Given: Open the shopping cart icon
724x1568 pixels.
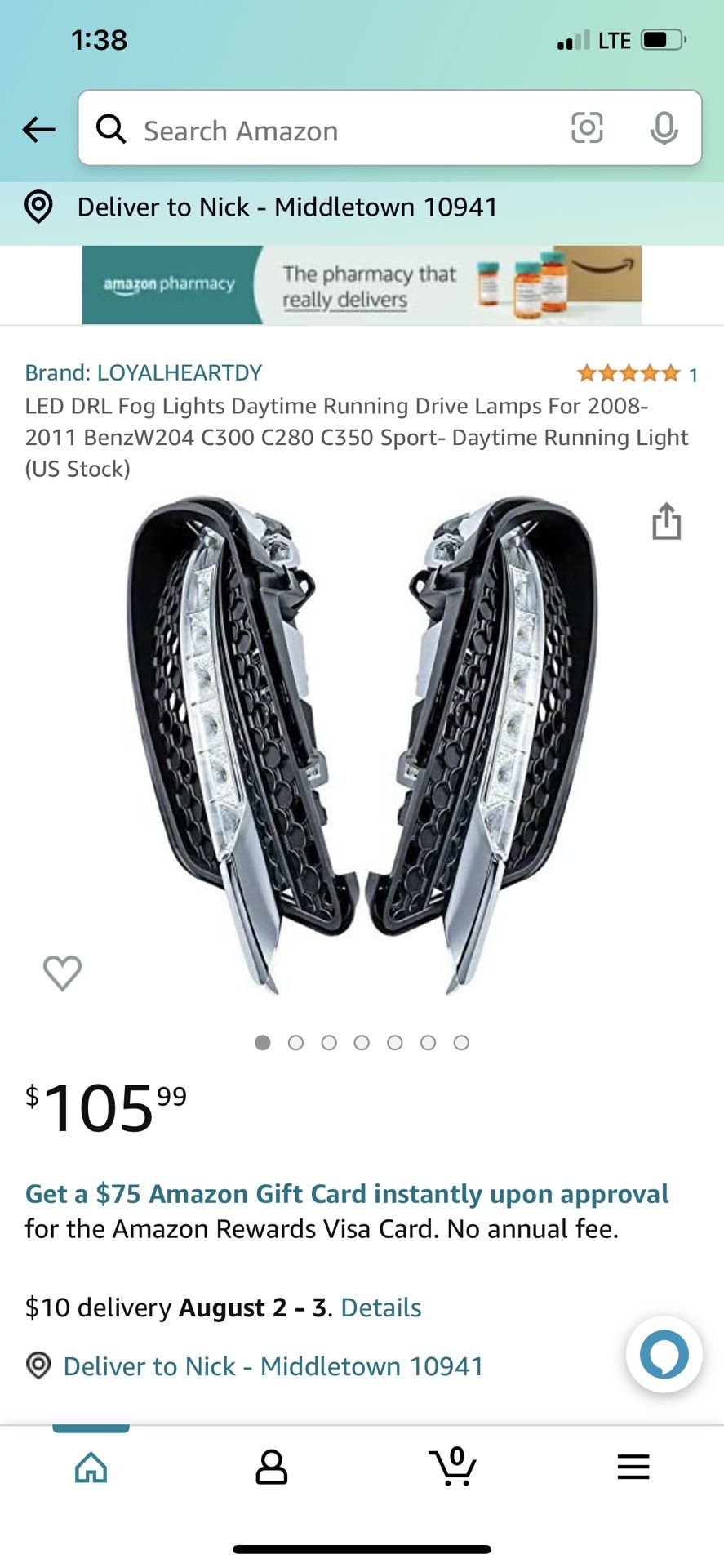Looking at the screenshot, I should [452, 1466].
